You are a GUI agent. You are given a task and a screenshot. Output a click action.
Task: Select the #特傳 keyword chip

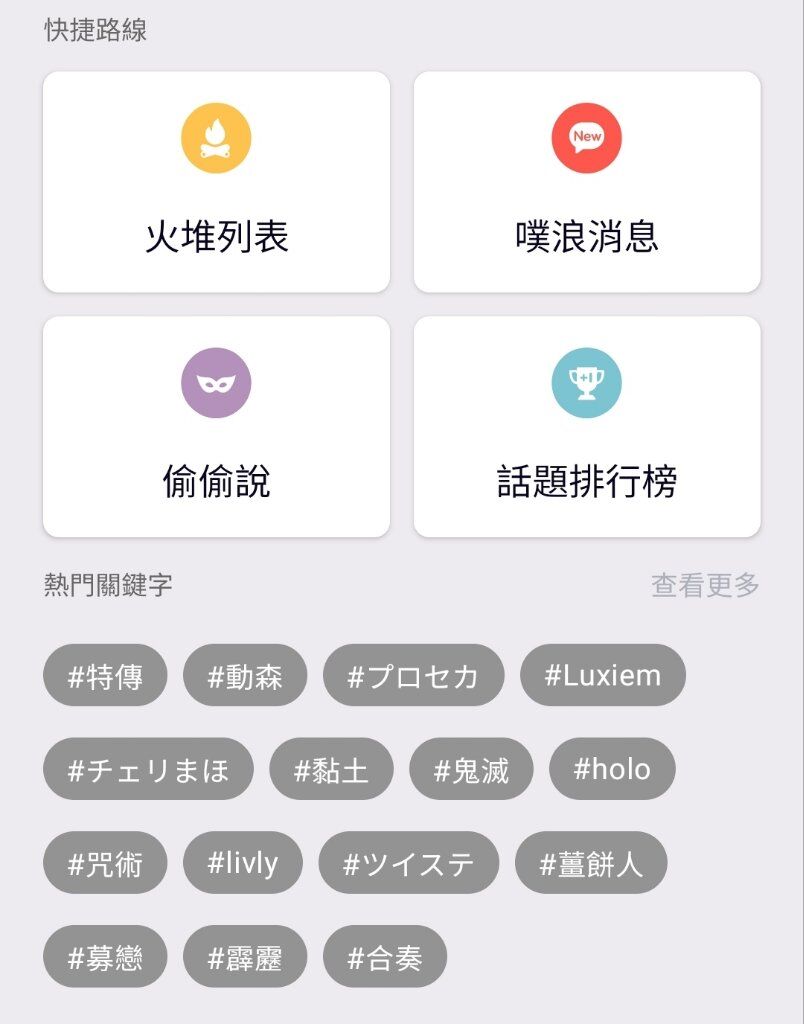click(x=105, y=676)
